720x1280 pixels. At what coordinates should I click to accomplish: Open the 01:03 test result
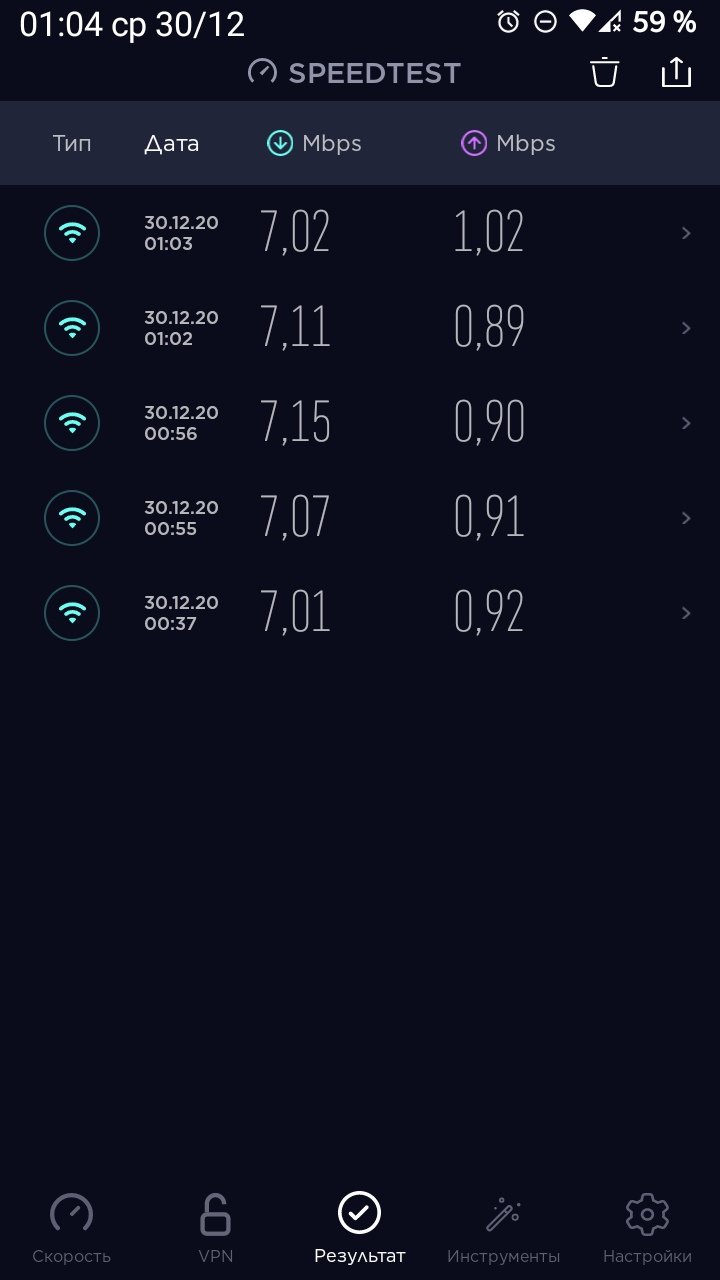tap(360, 233)
